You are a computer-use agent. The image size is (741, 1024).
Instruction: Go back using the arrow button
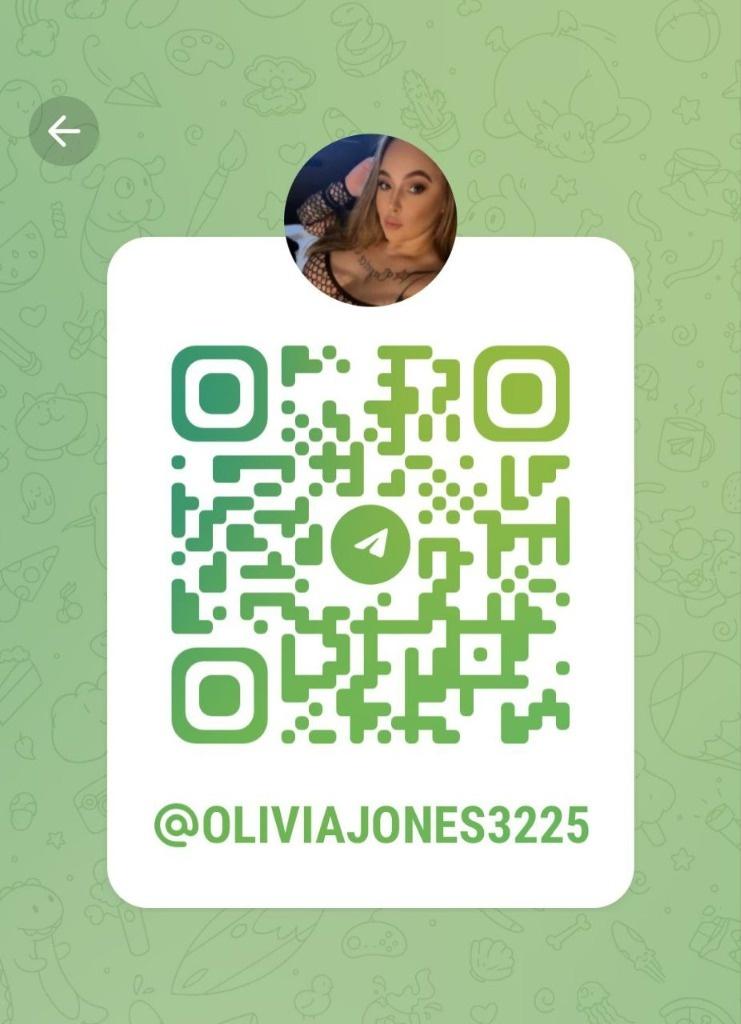(x=63, y=130)
